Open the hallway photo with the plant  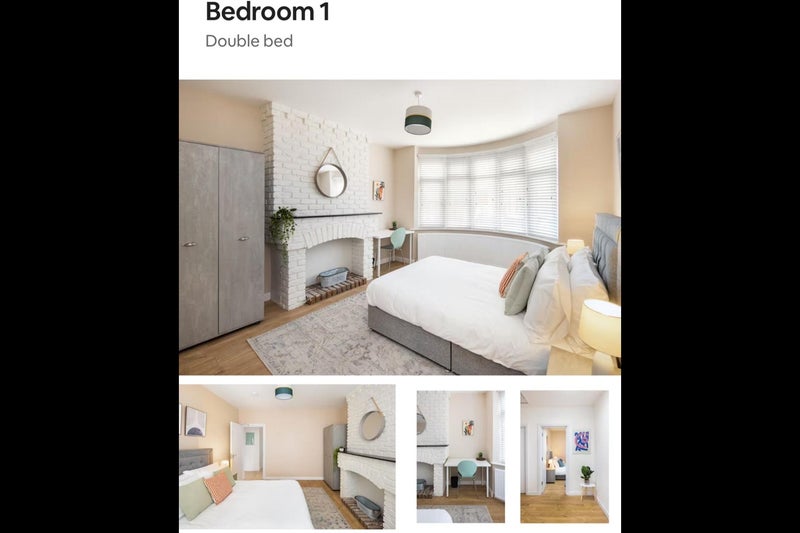[x=564, y=457]
